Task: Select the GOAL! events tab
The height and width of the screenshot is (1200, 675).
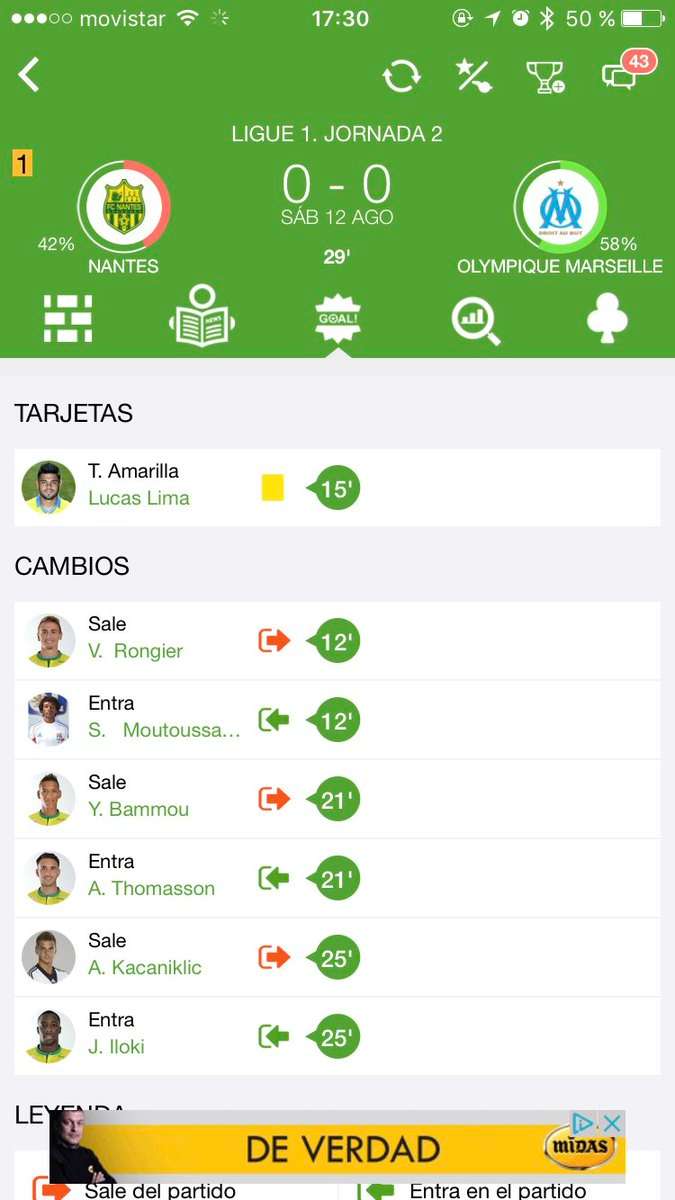Action: [337, 319]
